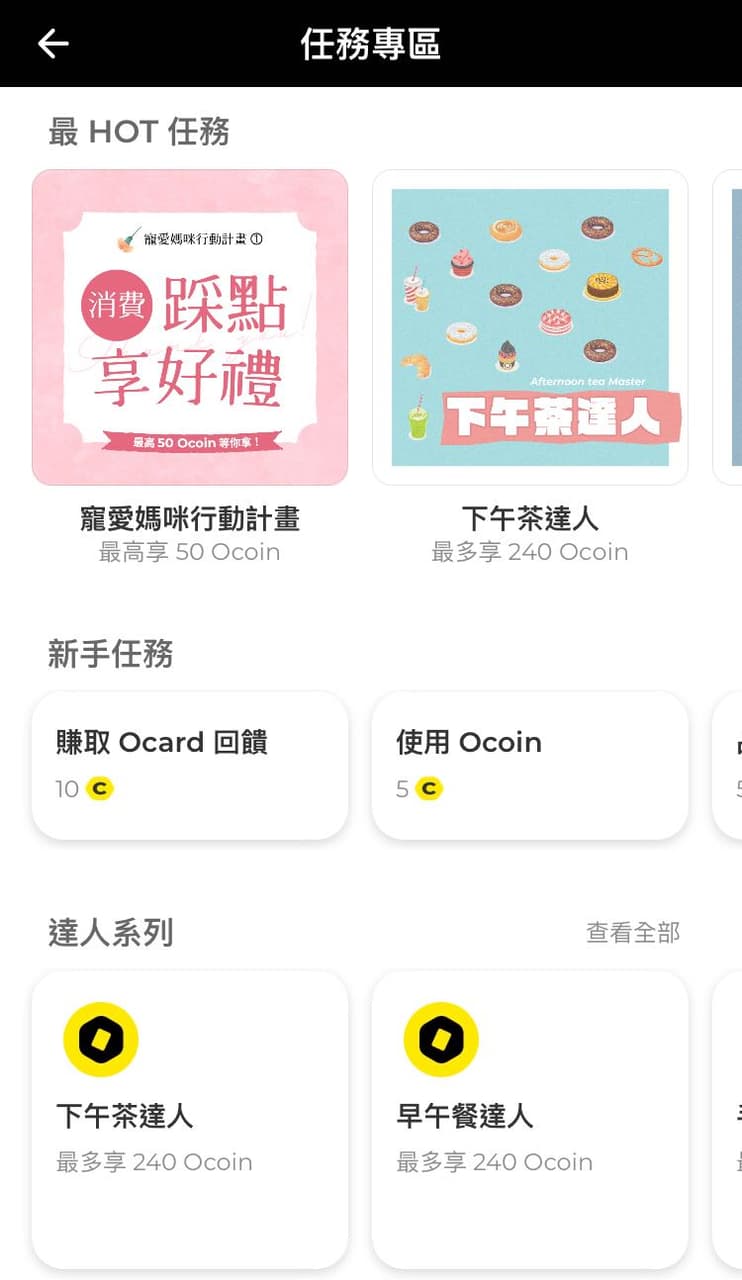The height and width of the screenshot is (1280, 742).
Task: Tap the cut-off newbie task card on right
Action: click(728, 765)
